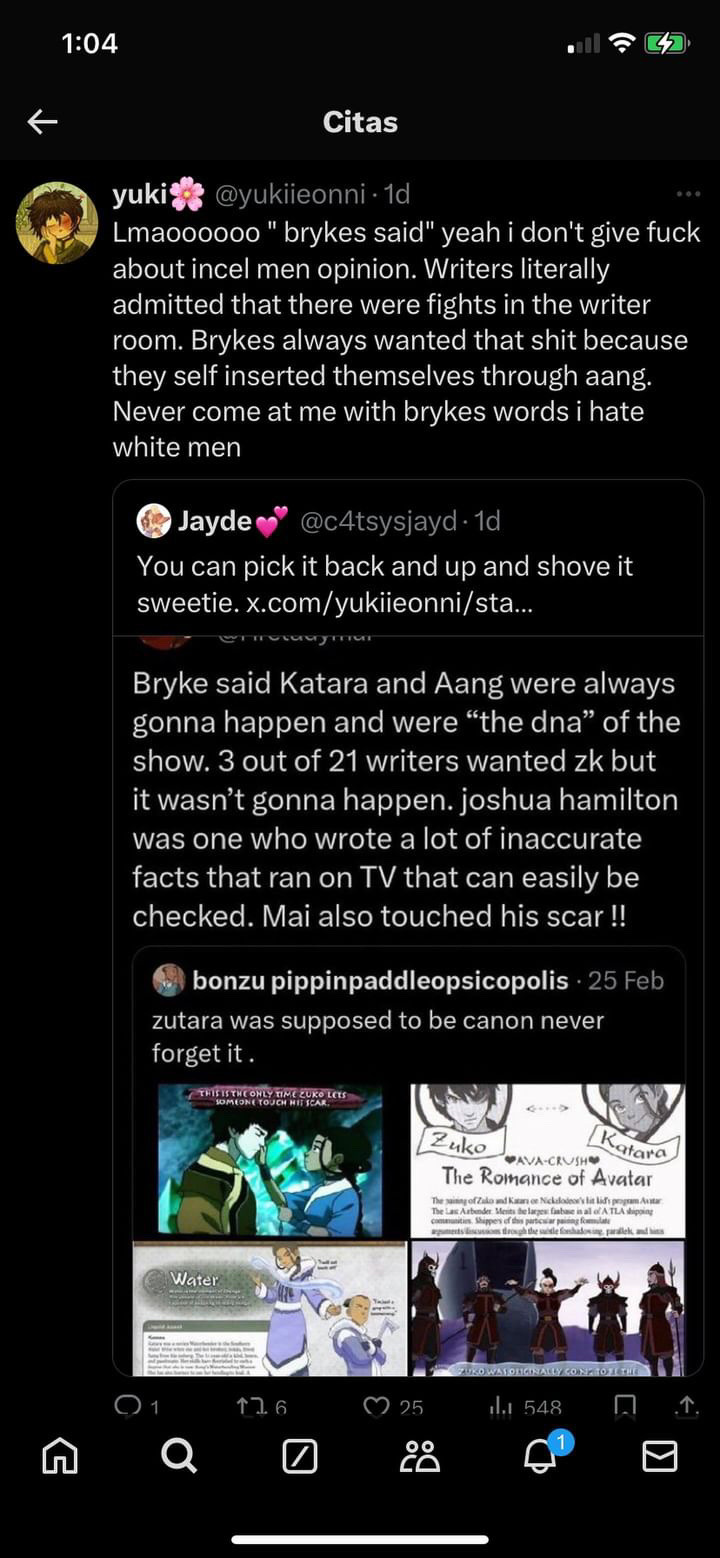Open the more options menu on yuki's post
The image size is (720, 1558).
pyautogui.click(x=688, y=194)
